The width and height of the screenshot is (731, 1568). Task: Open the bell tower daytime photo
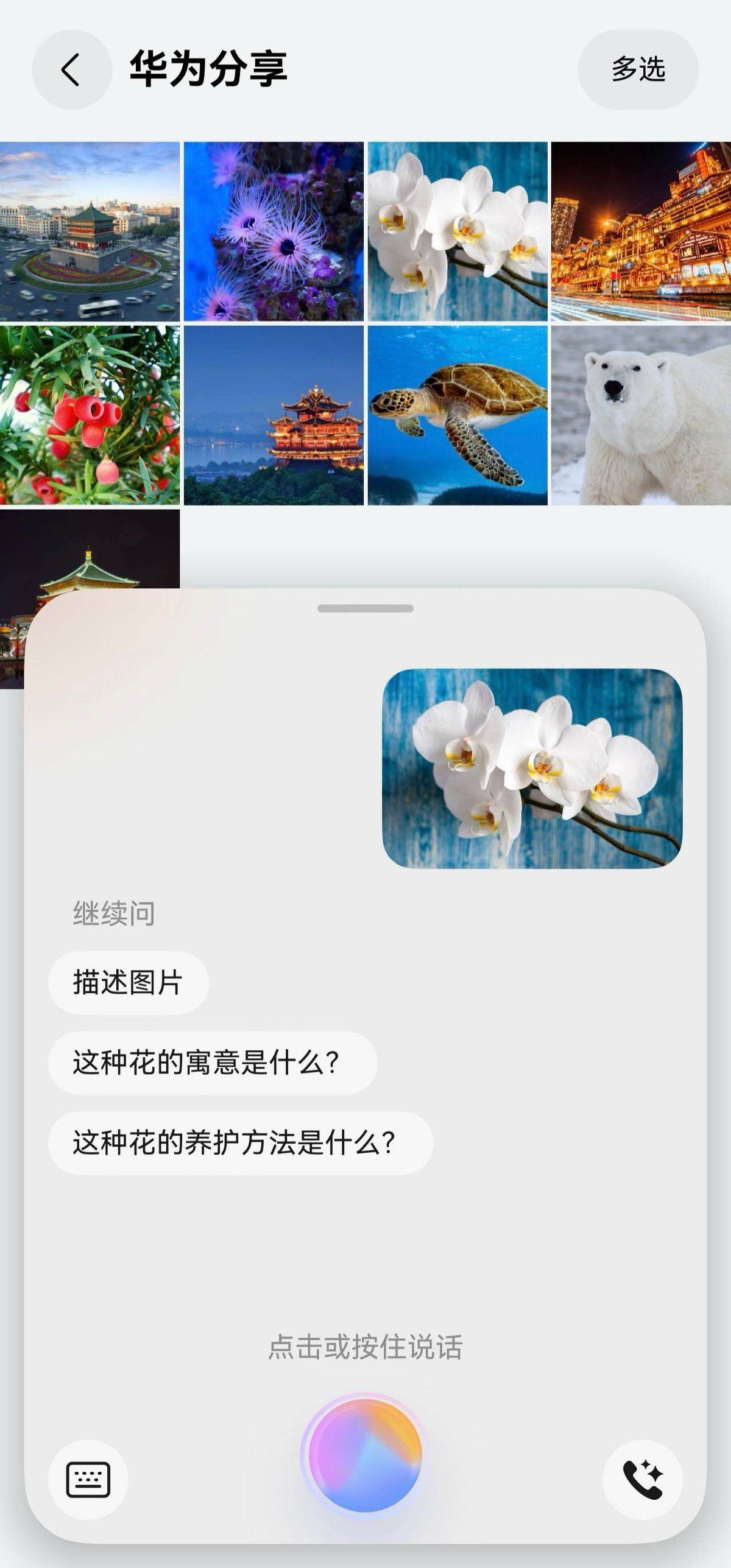[90, 231]
